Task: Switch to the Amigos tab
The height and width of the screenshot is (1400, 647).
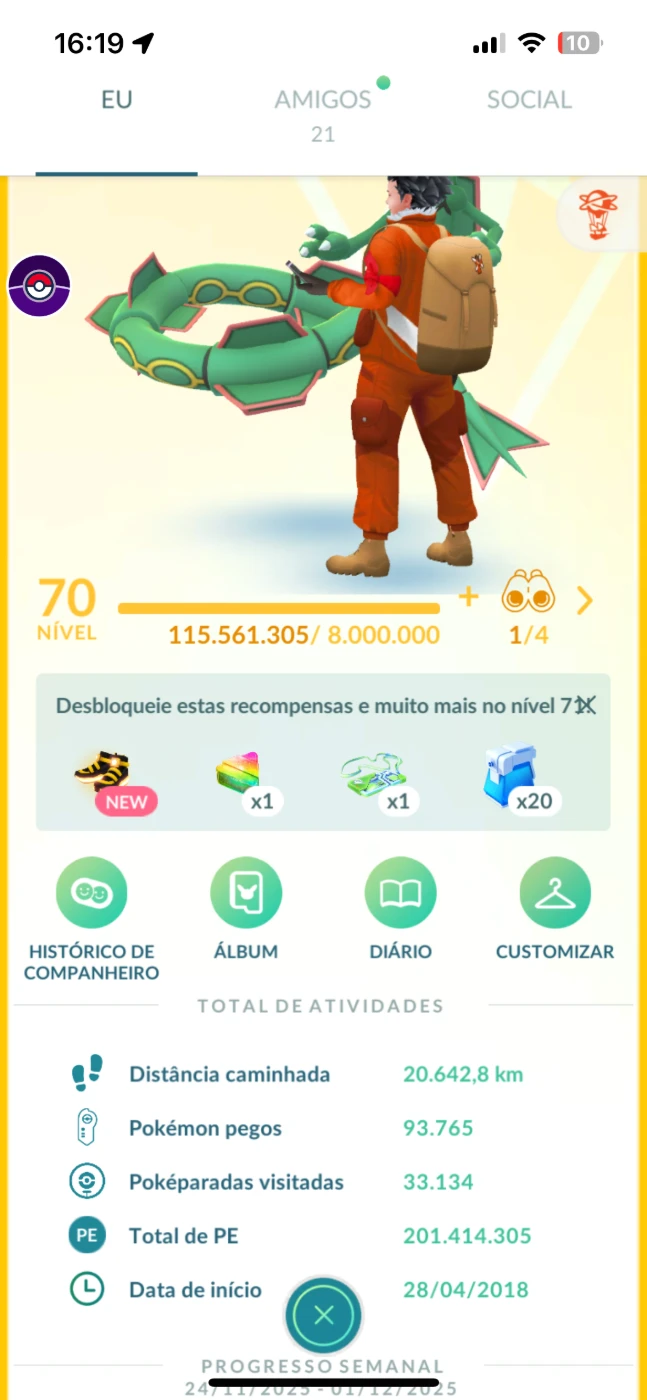Action: click(x=323, y=100)
